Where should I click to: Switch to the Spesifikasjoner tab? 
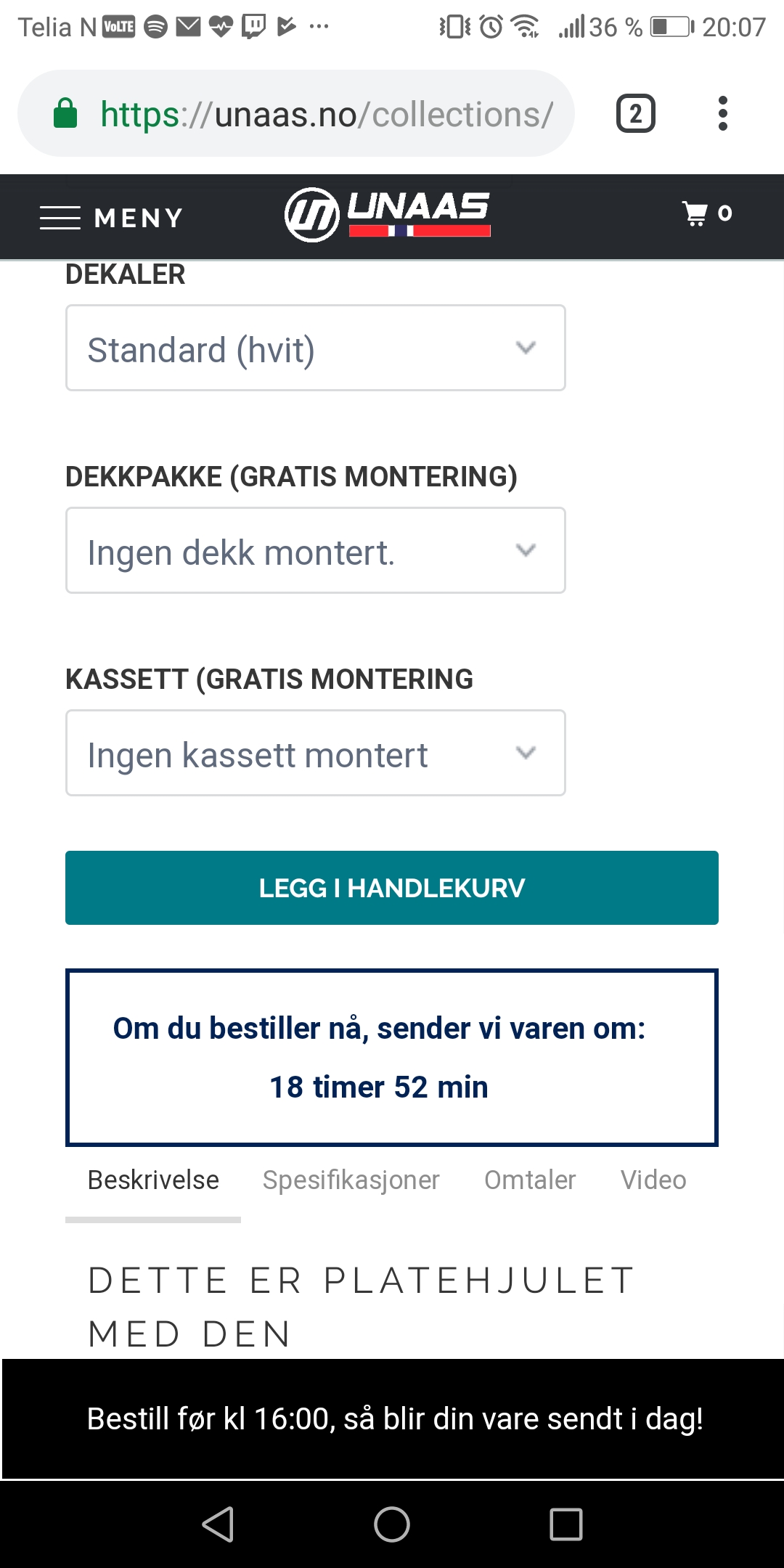point(351,1180)
